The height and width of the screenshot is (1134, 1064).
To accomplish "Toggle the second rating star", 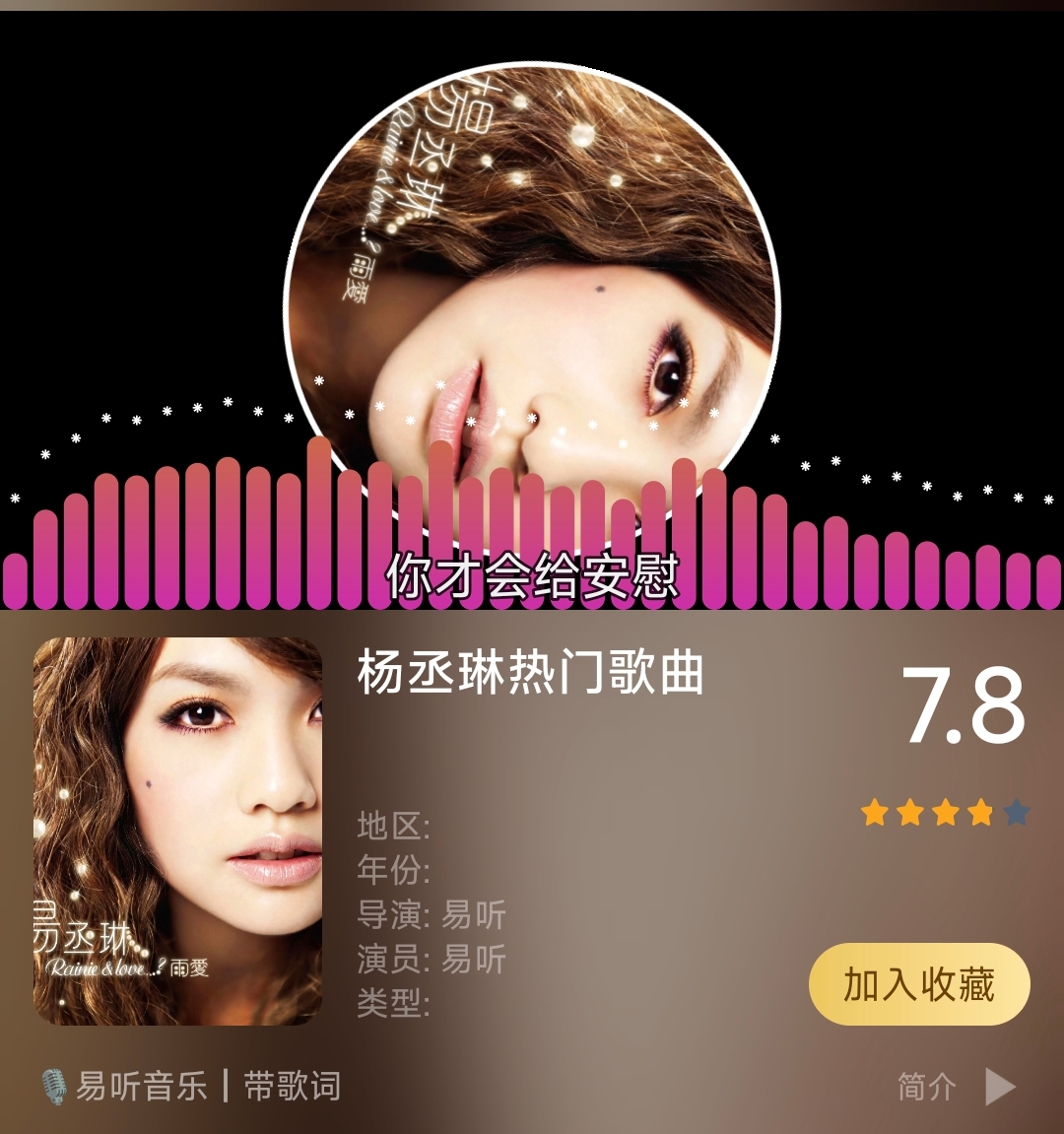I will pyautogui.click(x=911, y=810).
